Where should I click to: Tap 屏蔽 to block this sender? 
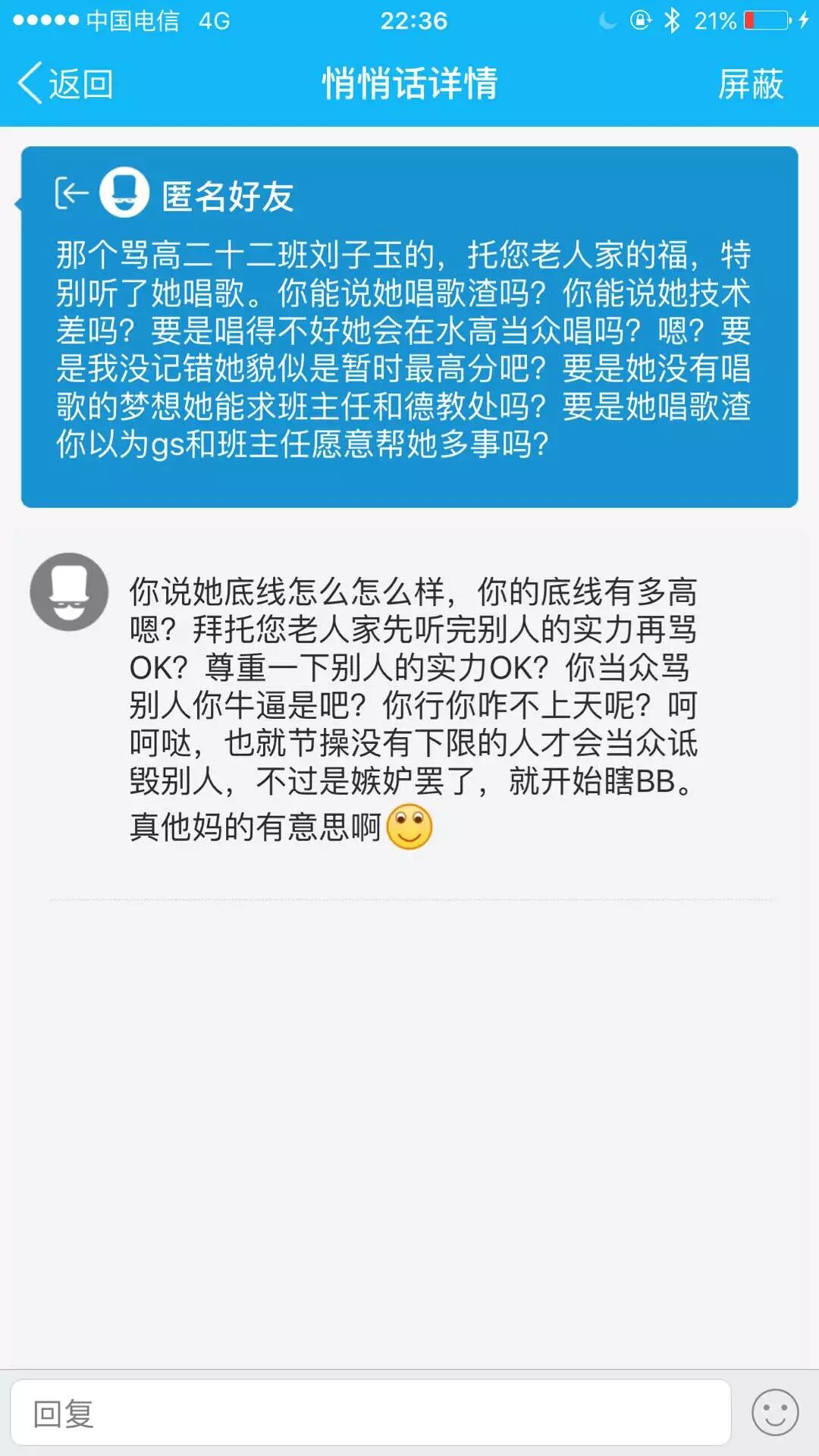tap(750, 83)
